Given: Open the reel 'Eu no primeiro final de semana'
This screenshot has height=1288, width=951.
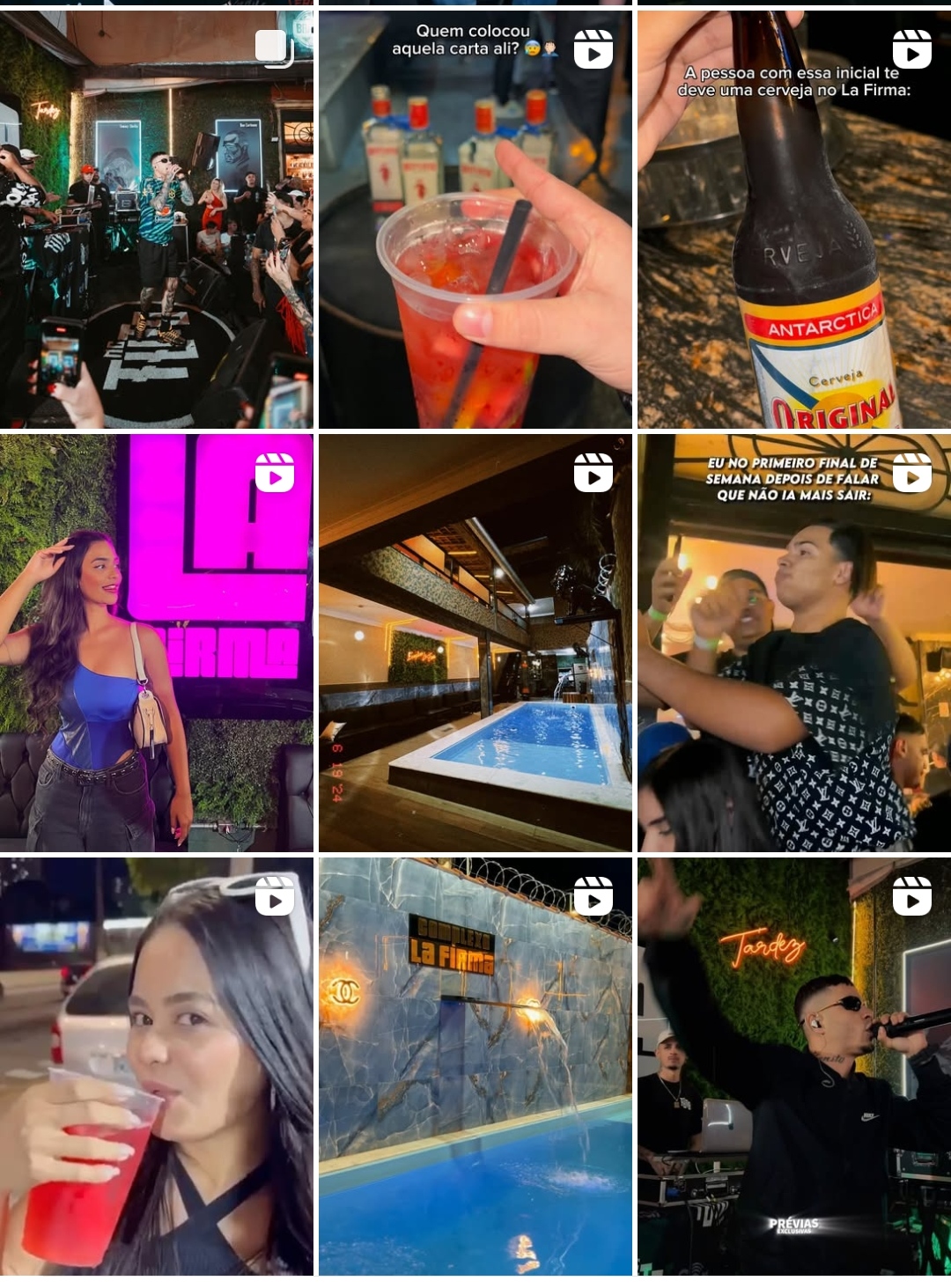Looking at the screenshot, I should point(793,643).
